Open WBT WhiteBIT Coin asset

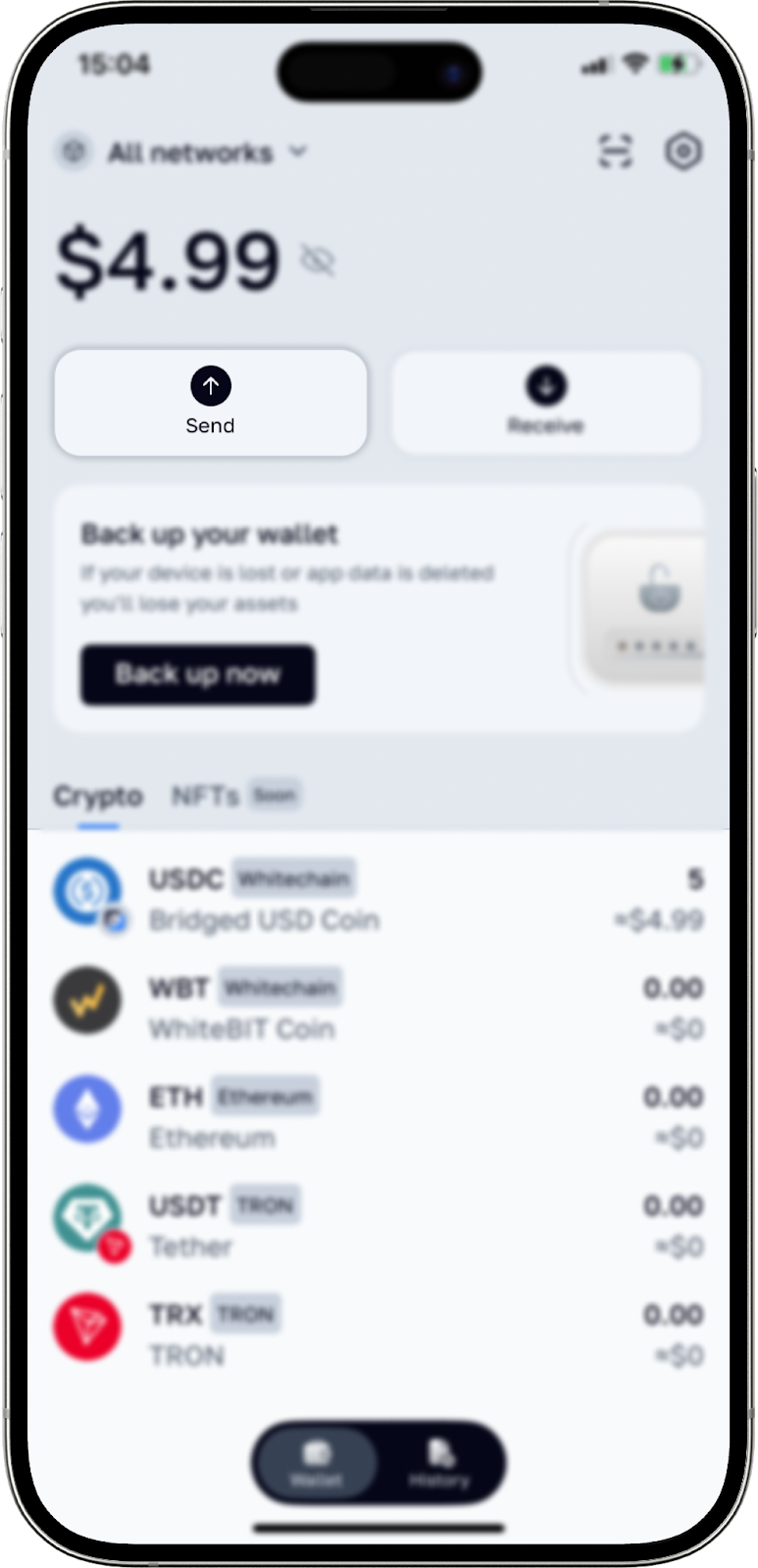click(378, 1007)
